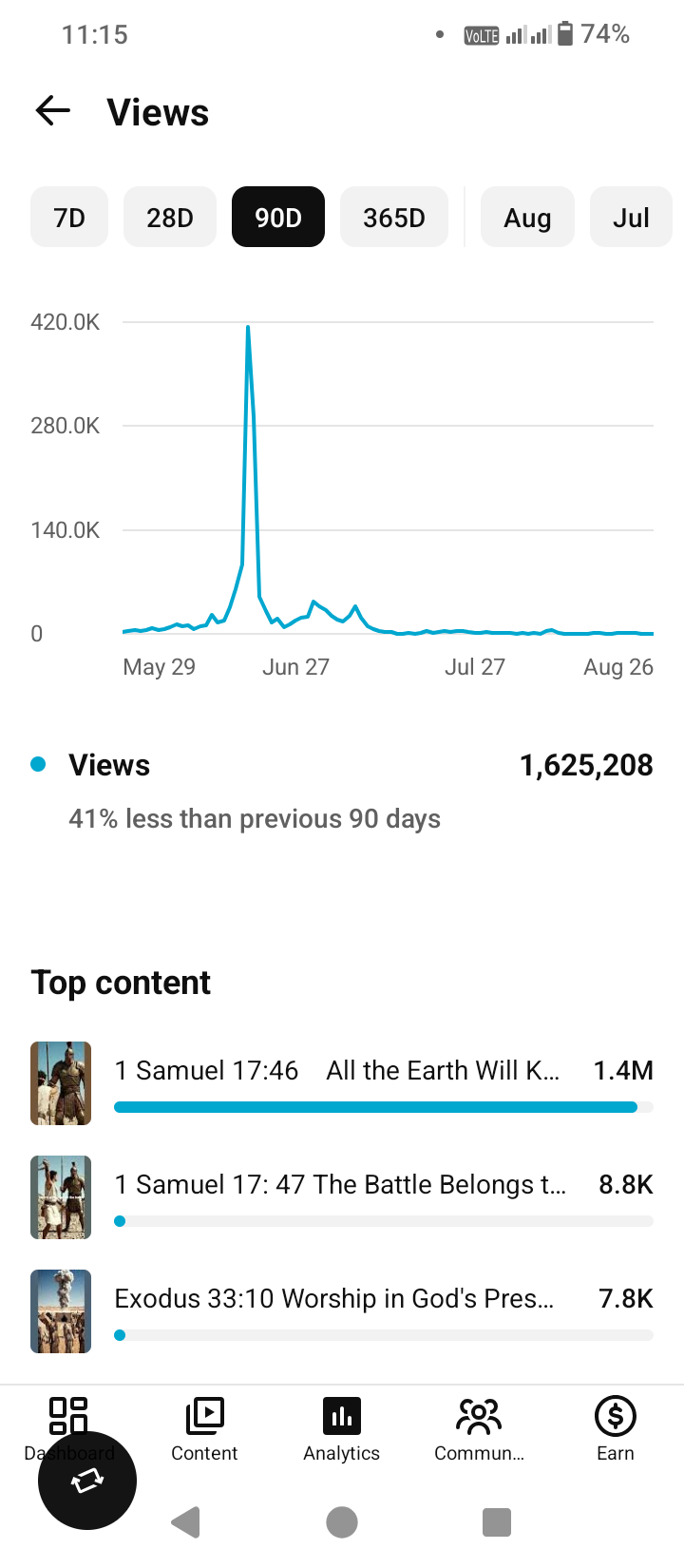The image size is (684, 1568).
Task: Go back using the arrow beside Views
Action: pyautogui.click(x=53, y=111)
